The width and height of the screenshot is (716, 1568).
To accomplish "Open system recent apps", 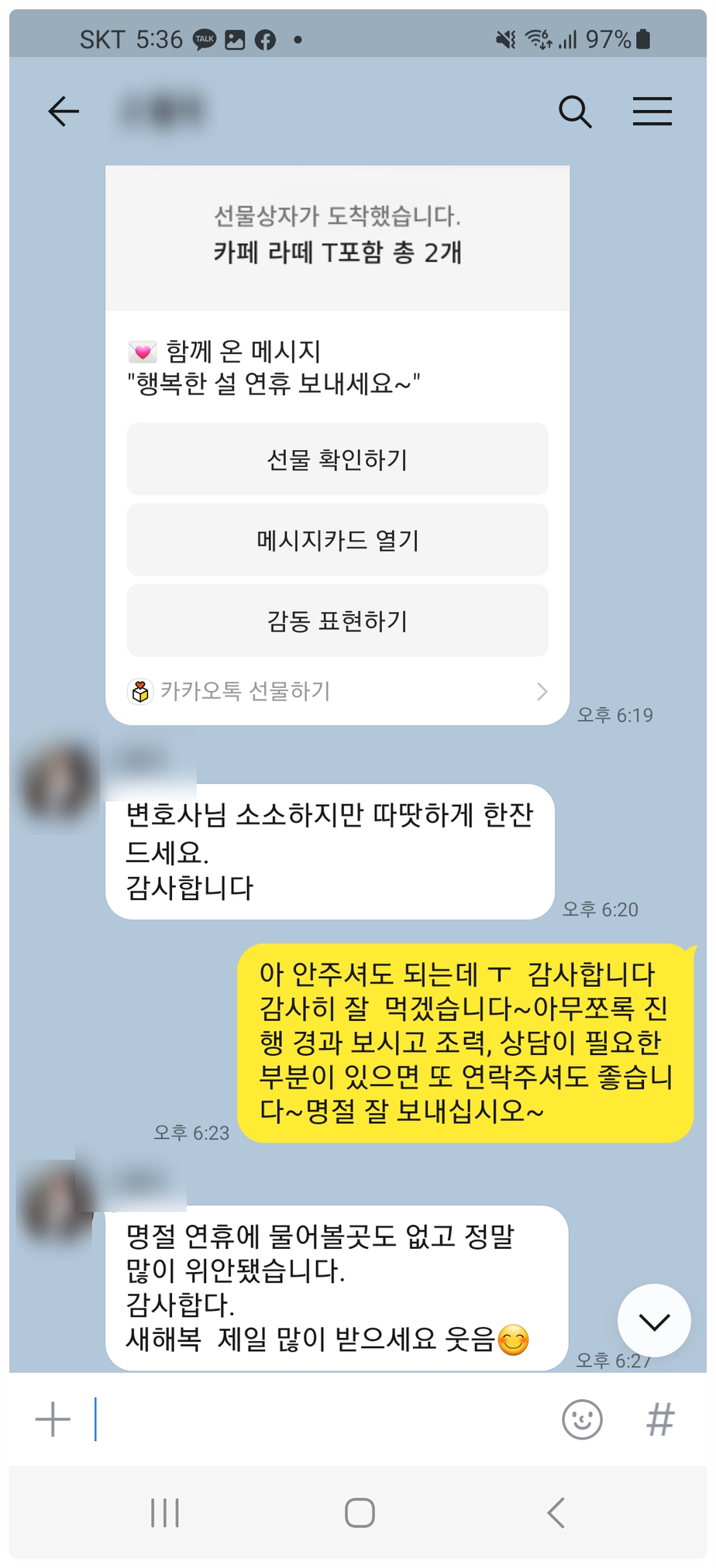I will (x=165, y=1511).
